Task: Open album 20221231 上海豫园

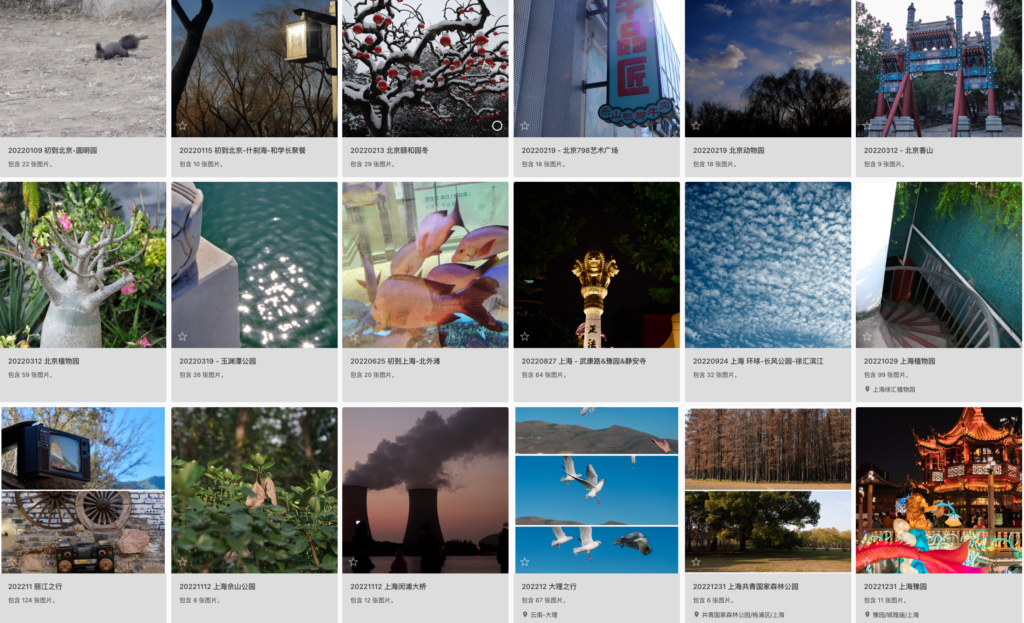Action: (x=938, y=490)
